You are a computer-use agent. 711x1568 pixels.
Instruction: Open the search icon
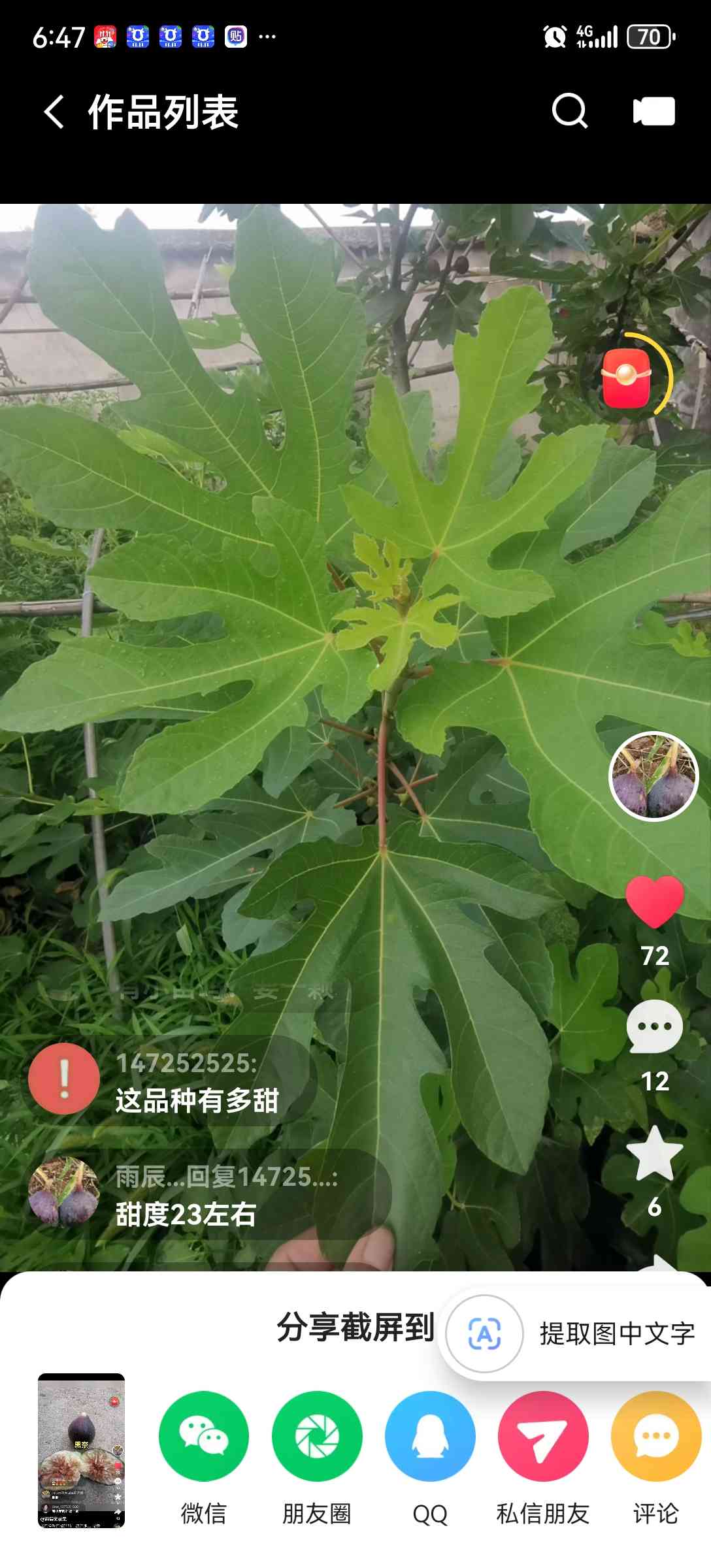pos(569,111)
